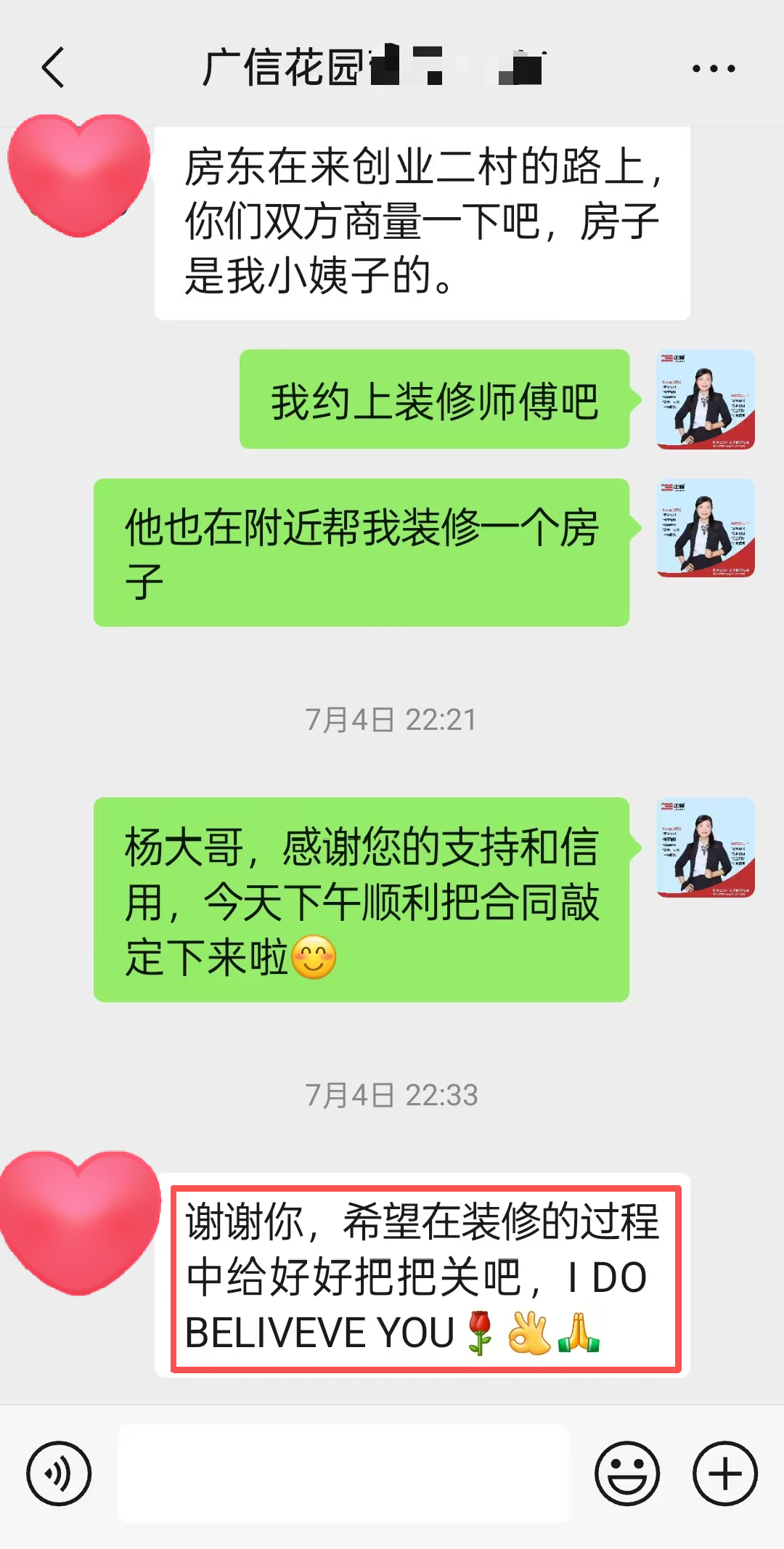The width and height of the screenshot is (784, 1549).
Task: Open the emoji sticker panel
Action: tap(627, 1473)
